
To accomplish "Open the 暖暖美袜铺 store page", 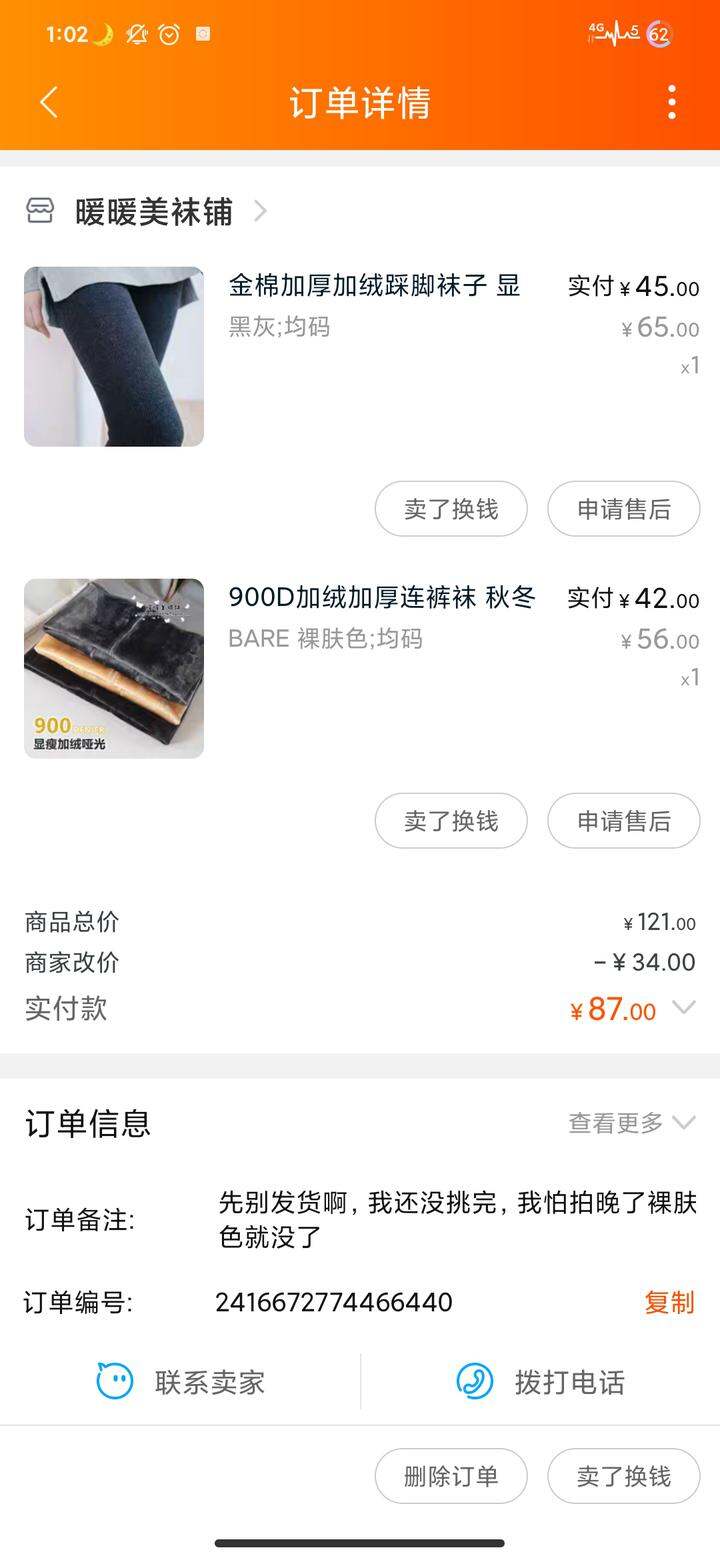I will click(147, 211).
